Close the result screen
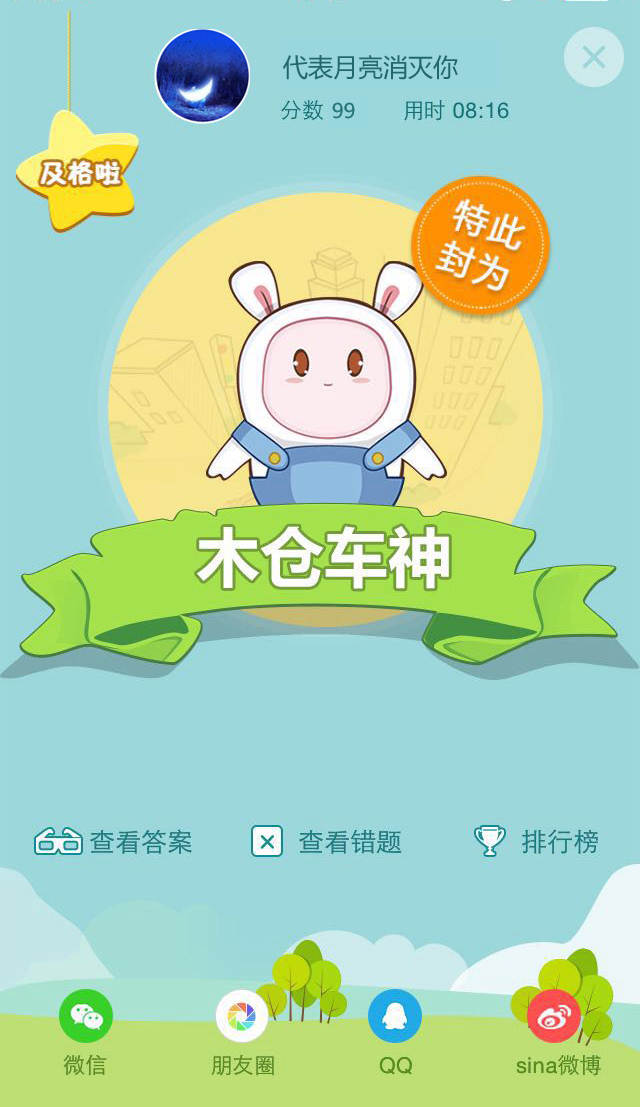This screenshot has width=640, height=1107. click(593, 57)
